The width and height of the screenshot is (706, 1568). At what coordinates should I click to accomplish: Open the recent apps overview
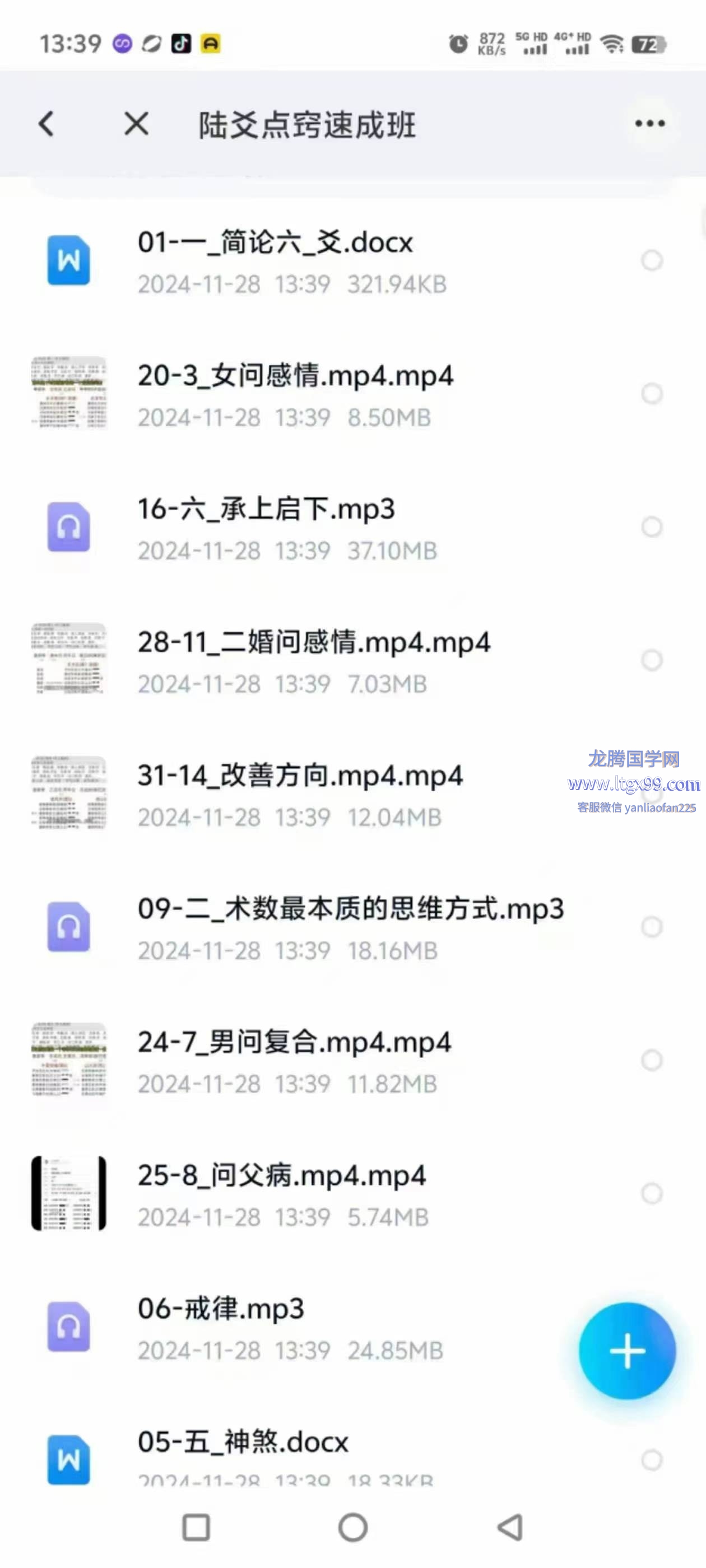[x=196, y=1527]
